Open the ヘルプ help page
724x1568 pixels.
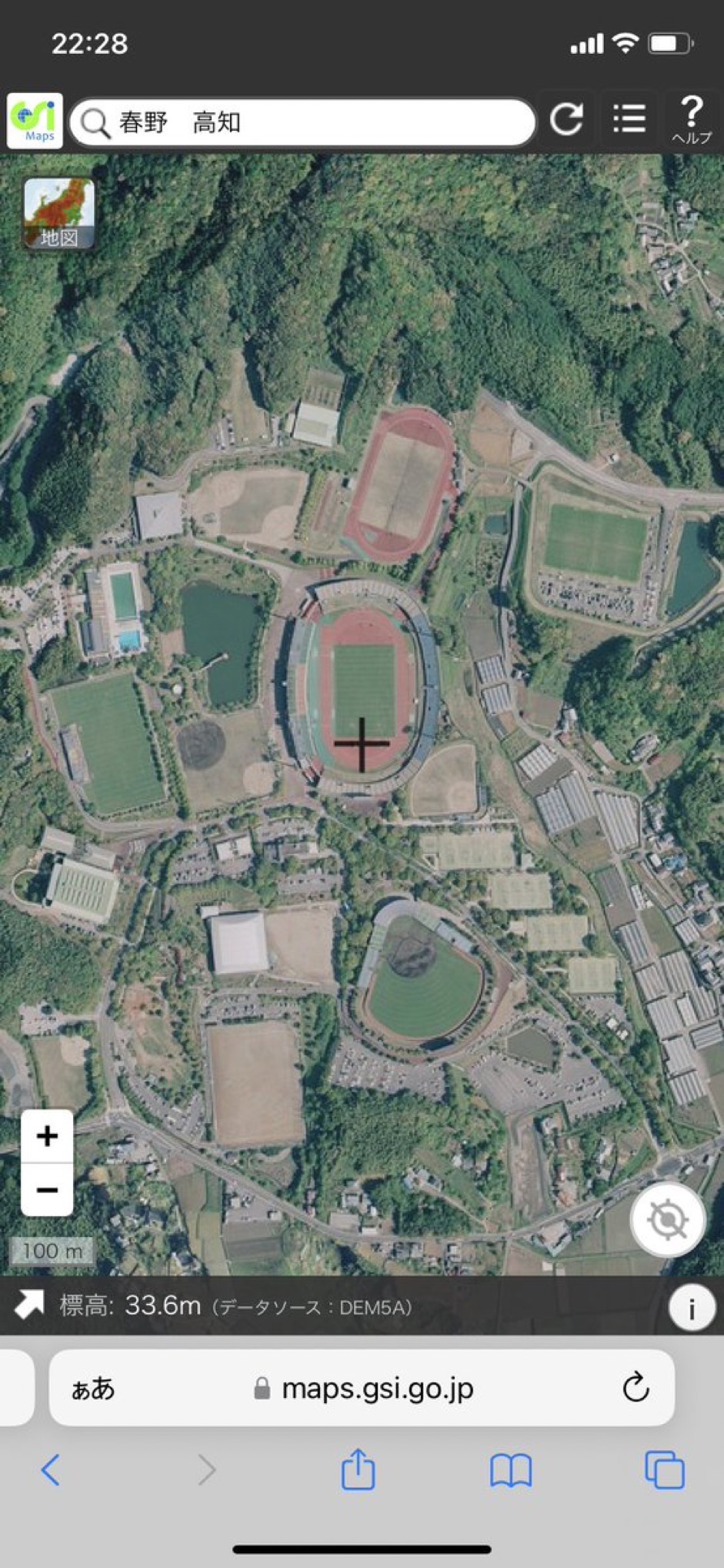[691, 119]
